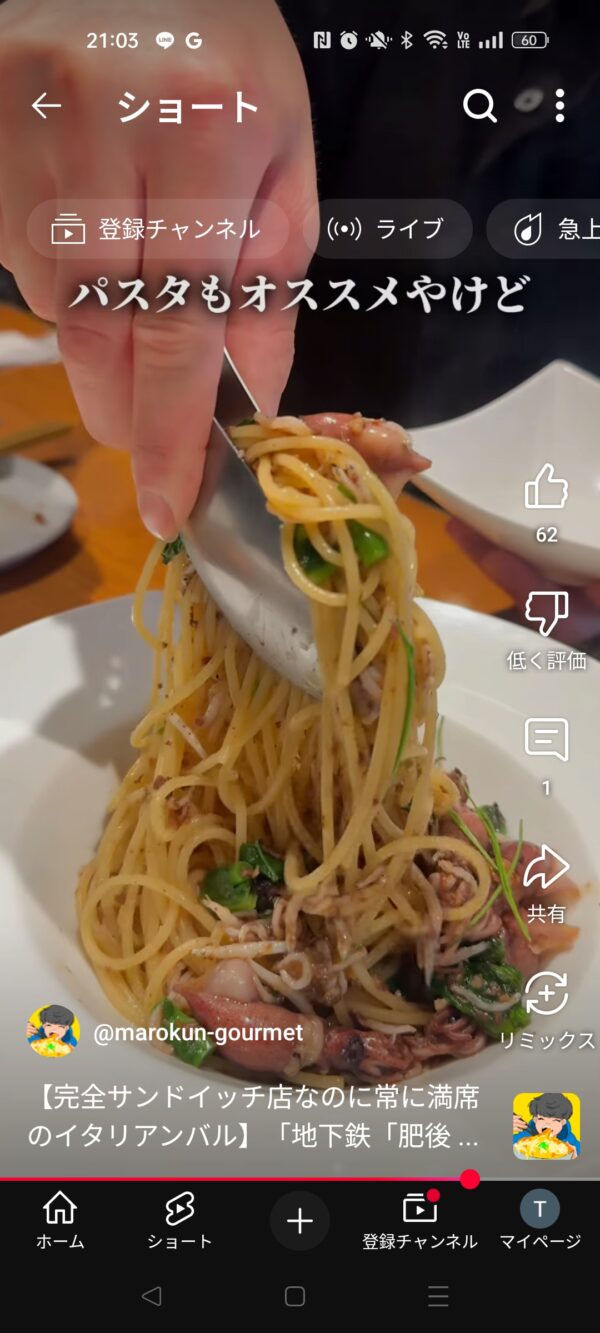600x1333 pixels.
Task: Switch to the 登録チャンネル bottom tab
Action: [x=420, y=1220]
